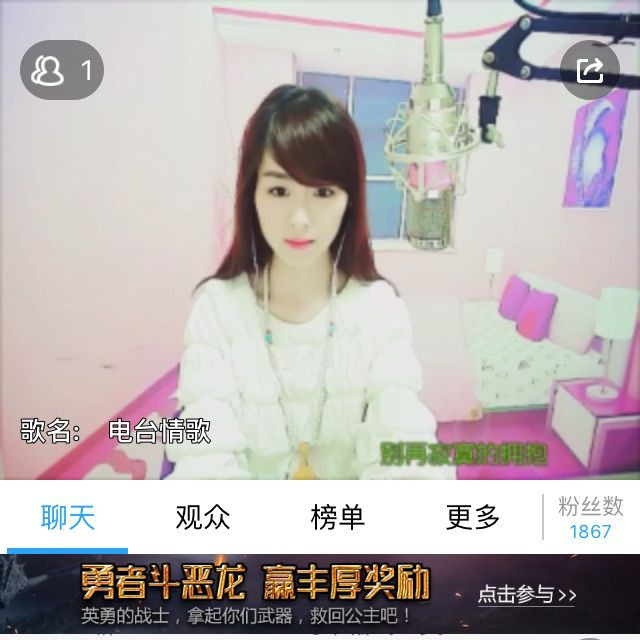Image resolution: width=640 pixels, height=640 pixels.
Task: Switch to the 聊天 tab
Action: 68,517
